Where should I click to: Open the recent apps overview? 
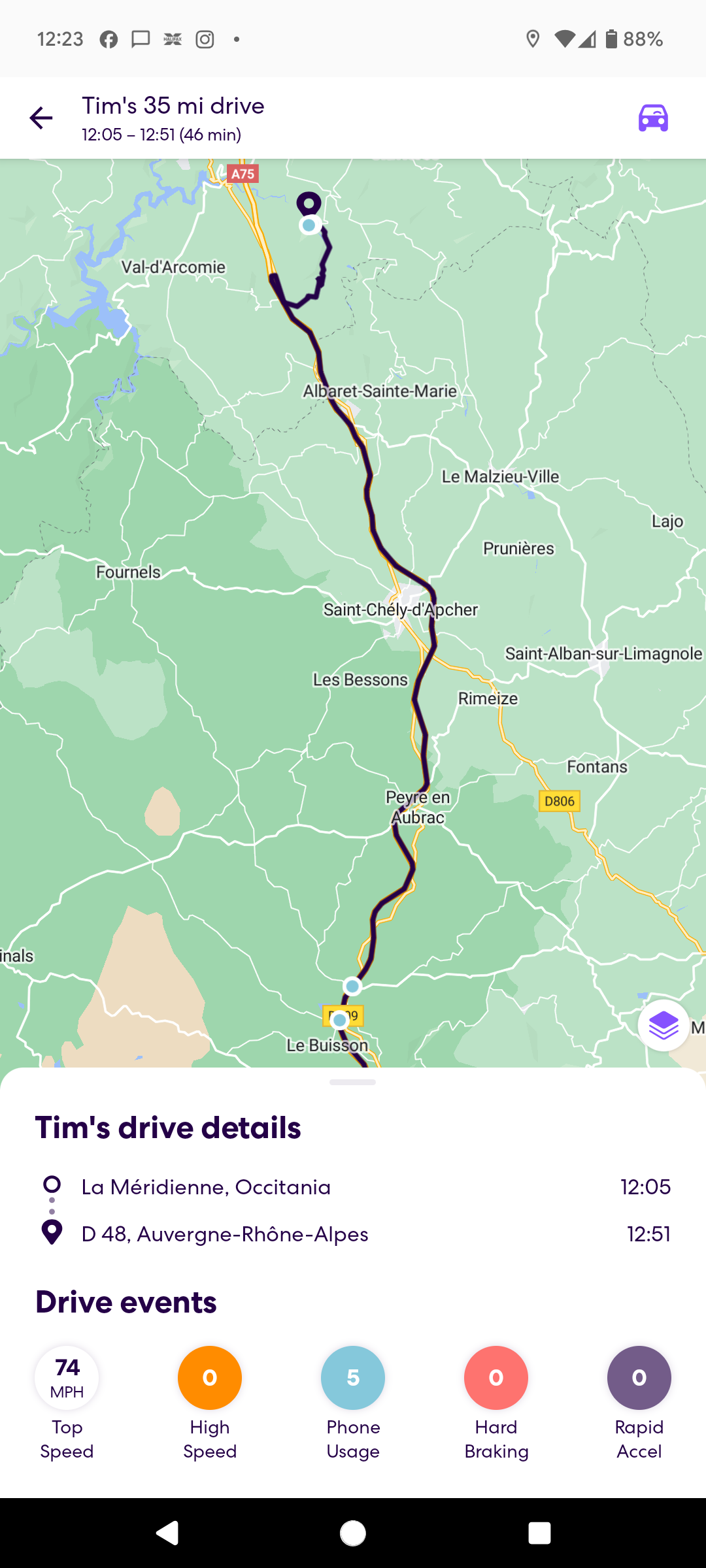539,1533
